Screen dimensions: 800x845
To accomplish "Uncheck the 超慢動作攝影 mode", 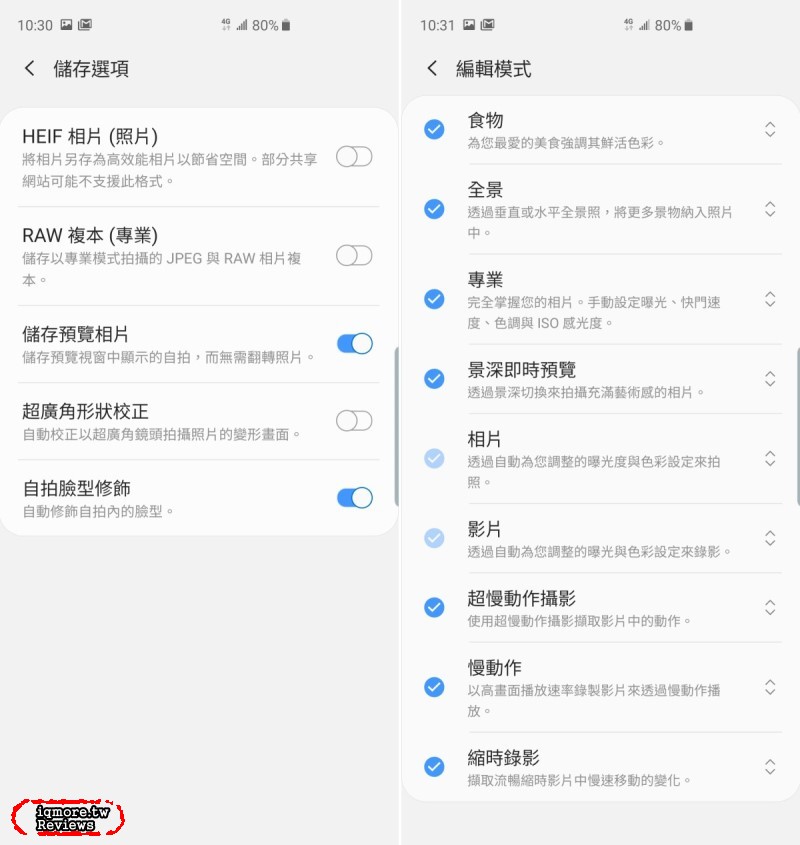I will (434, 608).
